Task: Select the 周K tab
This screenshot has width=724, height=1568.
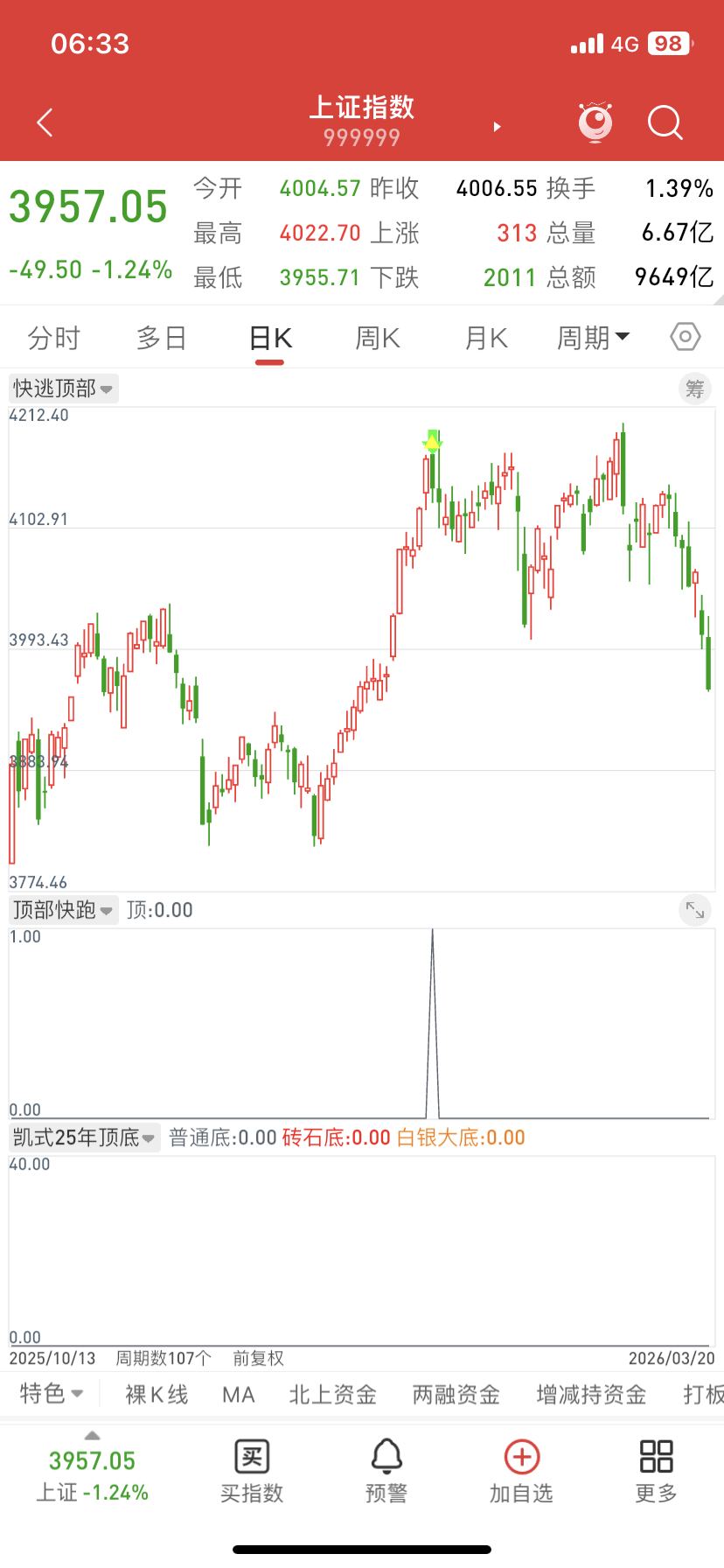Action: tap(378, 338)
